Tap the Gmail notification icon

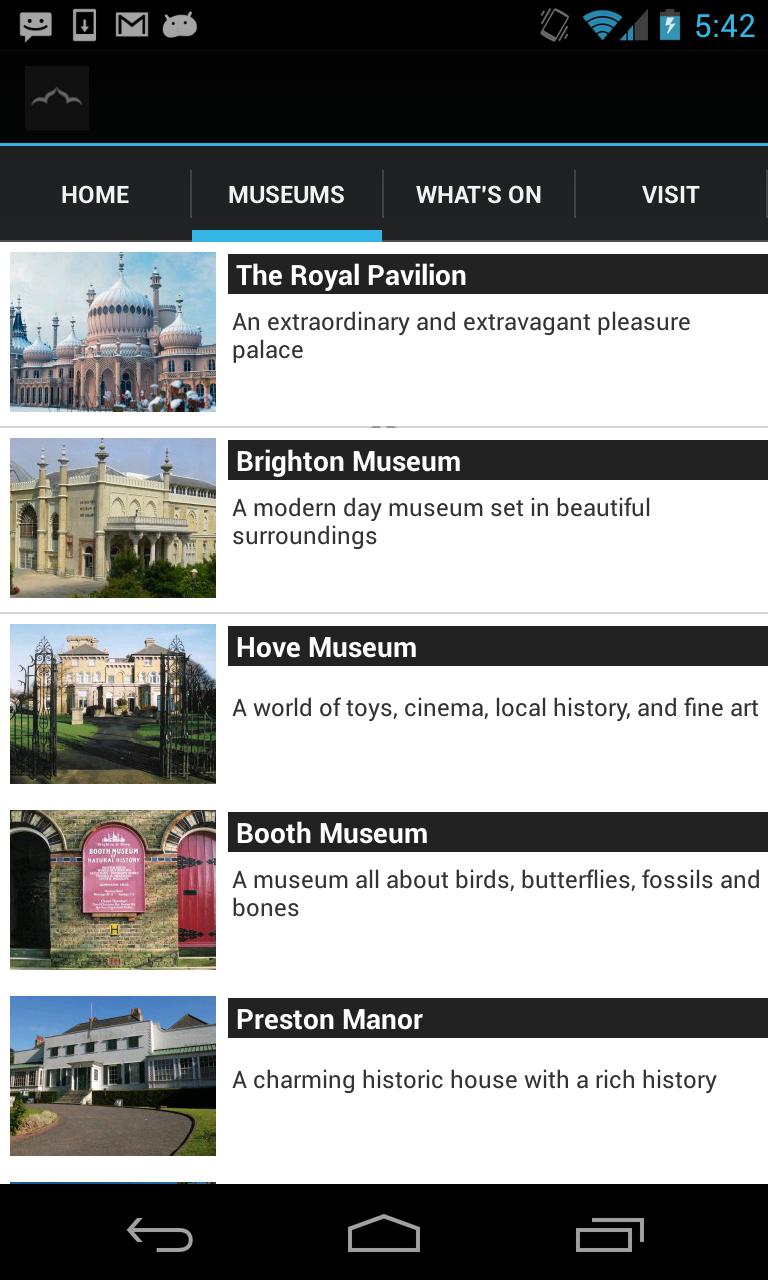click(131, 24)
